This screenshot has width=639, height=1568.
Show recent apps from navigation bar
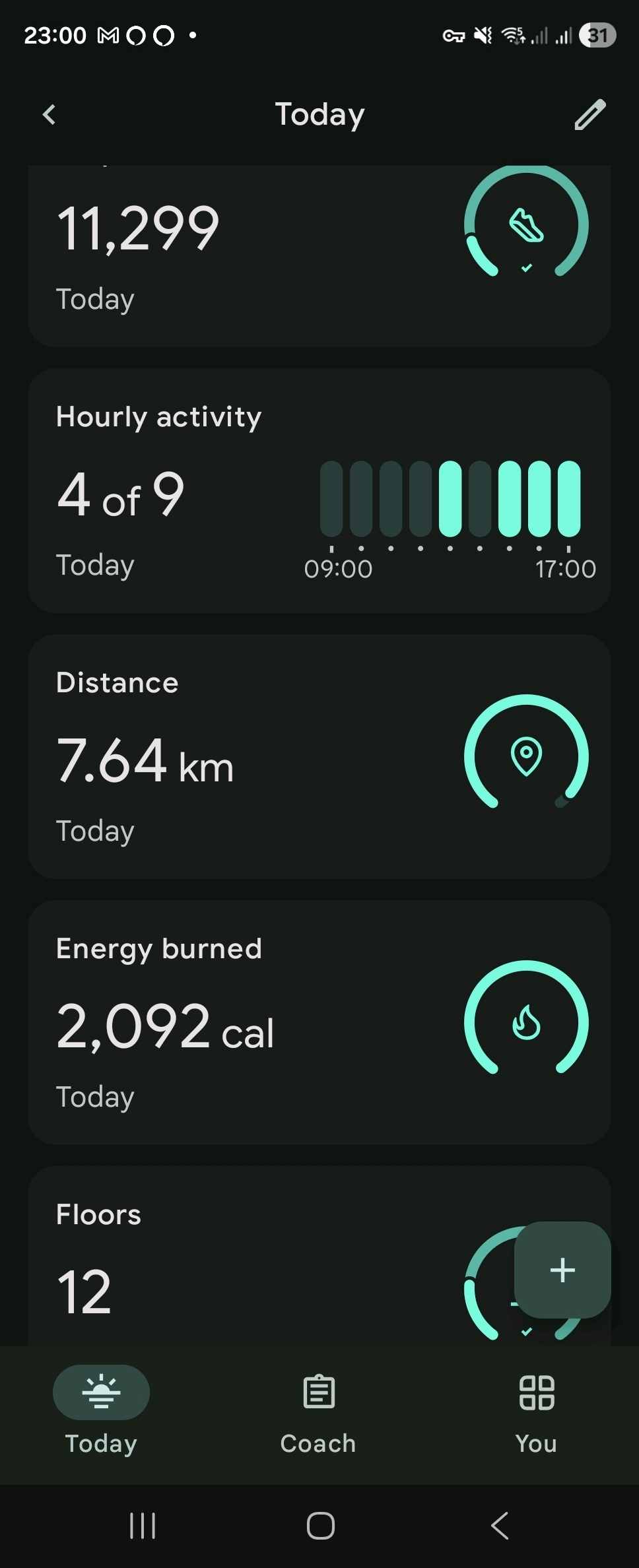click(143, 1526)
